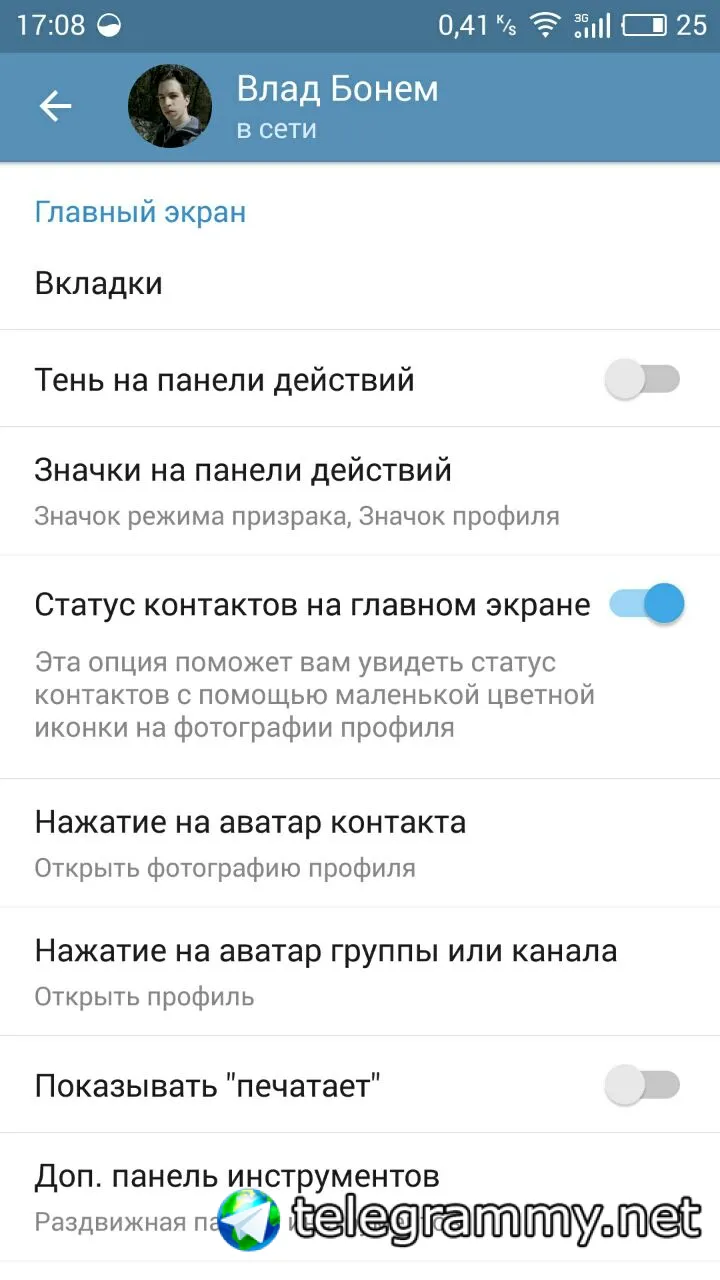Open Доп. панель инструментов setting
This screenshot has height=1280, width=720.
pyautogui.click(x=238, y=1176)
